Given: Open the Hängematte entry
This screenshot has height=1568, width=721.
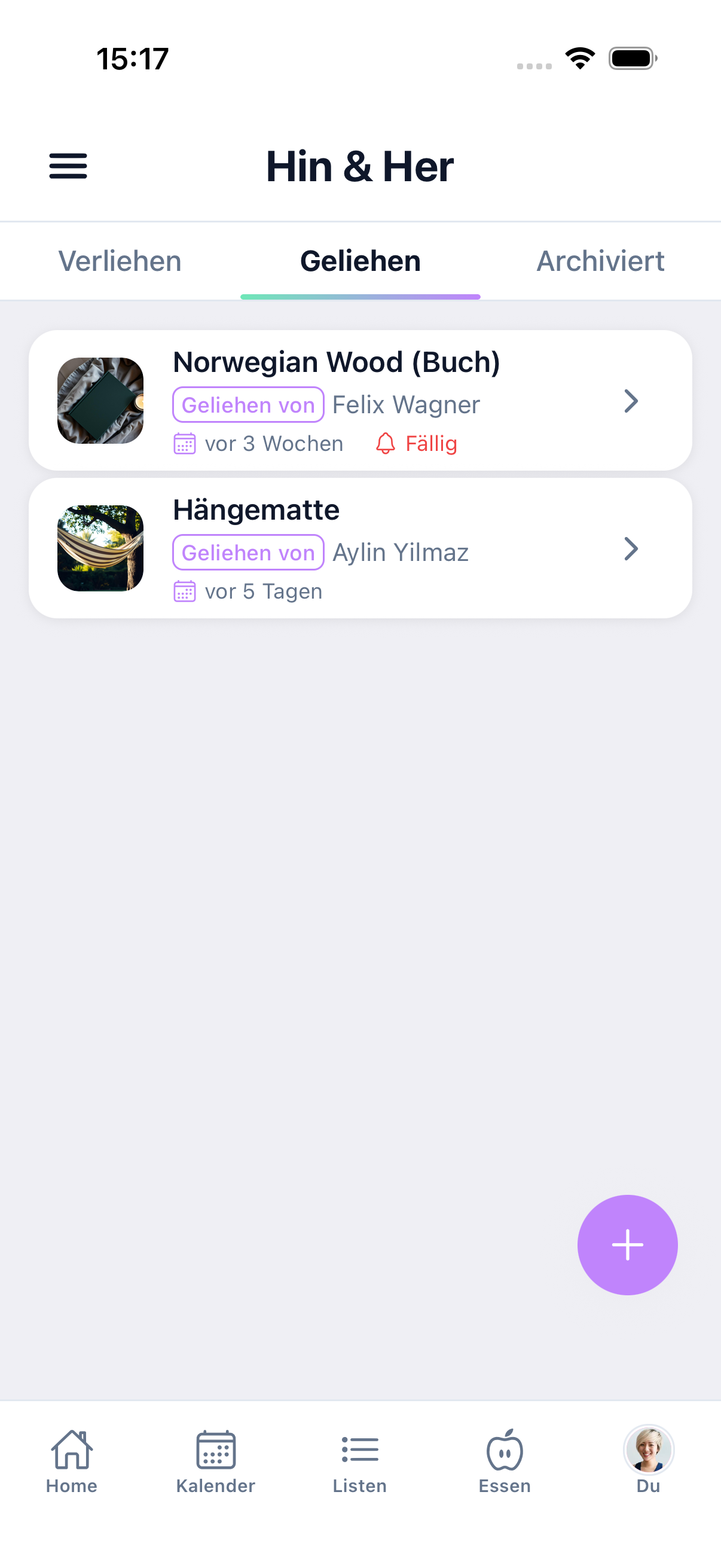Looking at the screenshot, I should click(360, 548).
